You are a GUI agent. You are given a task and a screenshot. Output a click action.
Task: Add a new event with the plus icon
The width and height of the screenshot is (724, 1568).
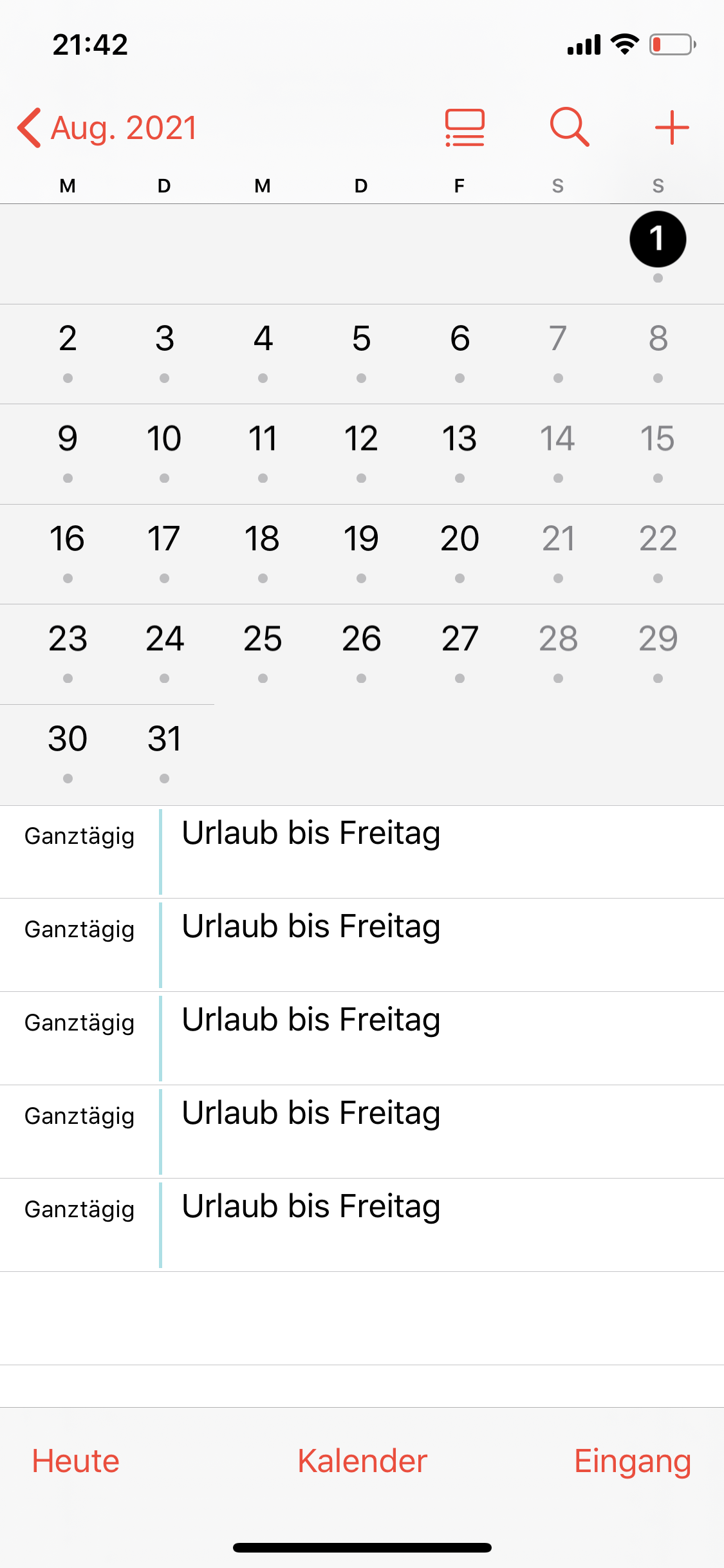point(672,127)
